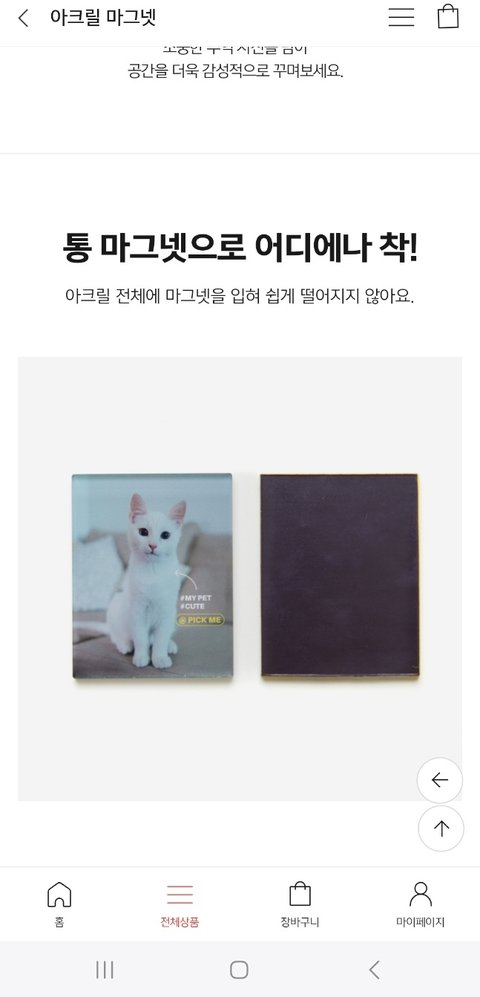Open the 마이페이지 tab
The image size is (480, 997).
[420, 904]
